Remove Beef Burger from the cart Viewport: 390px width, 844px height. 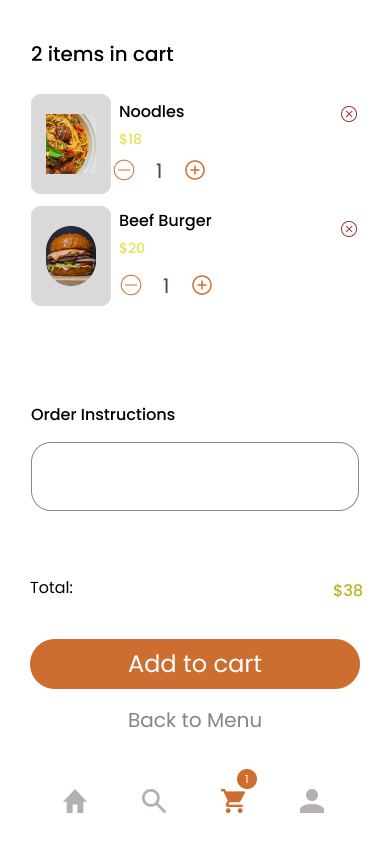click(x=349, y=229)
